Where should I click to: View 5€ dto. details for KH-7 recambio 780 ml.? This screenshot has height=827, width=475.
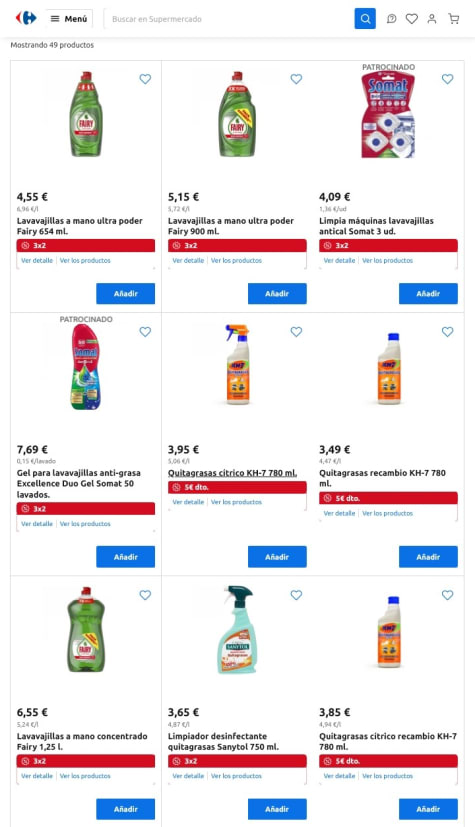tap(340, 513)
